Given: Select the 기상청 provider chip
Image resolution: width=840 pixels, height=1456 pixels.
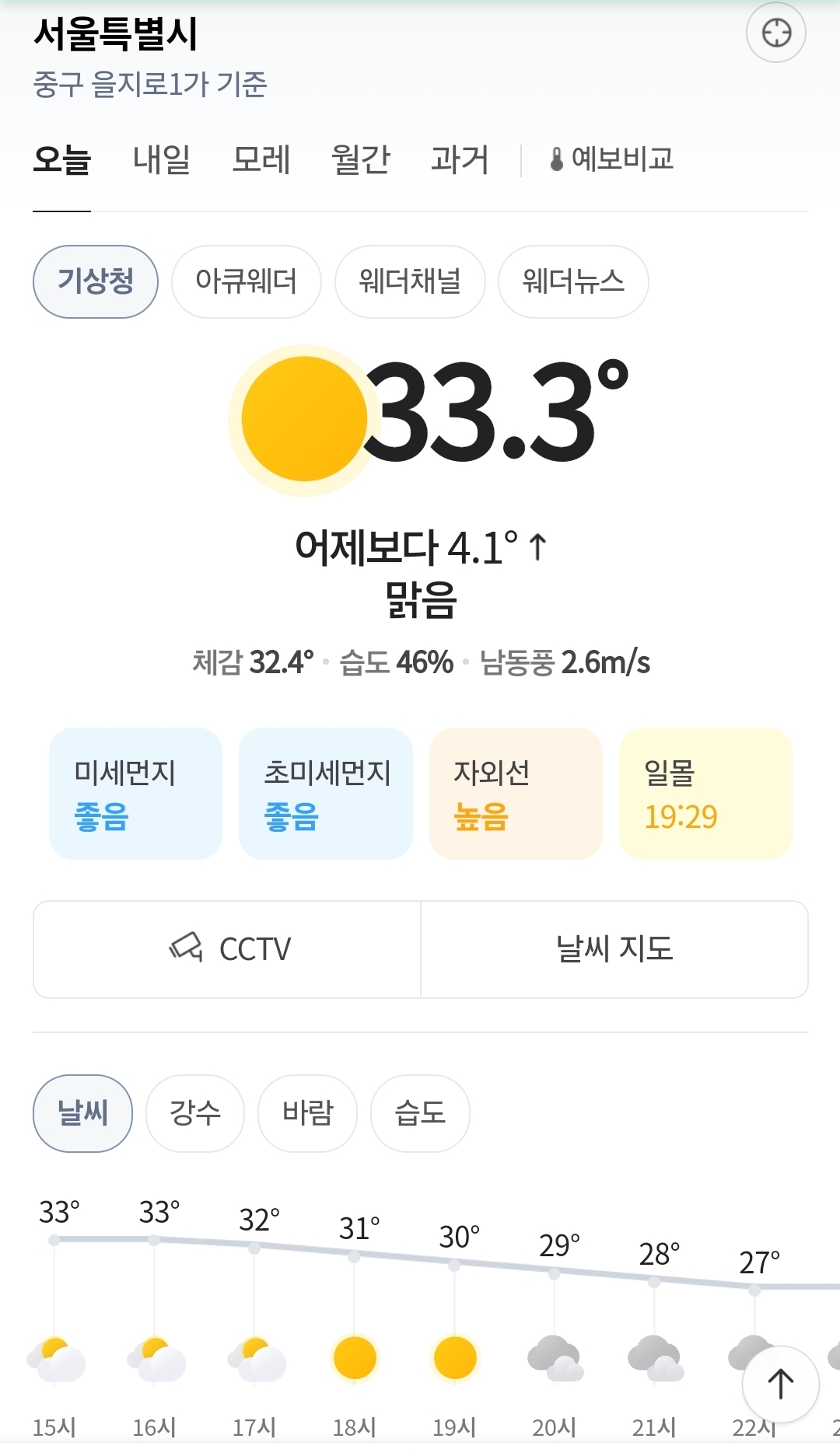Looking at the screenshot, I should [x=96, y=281].
